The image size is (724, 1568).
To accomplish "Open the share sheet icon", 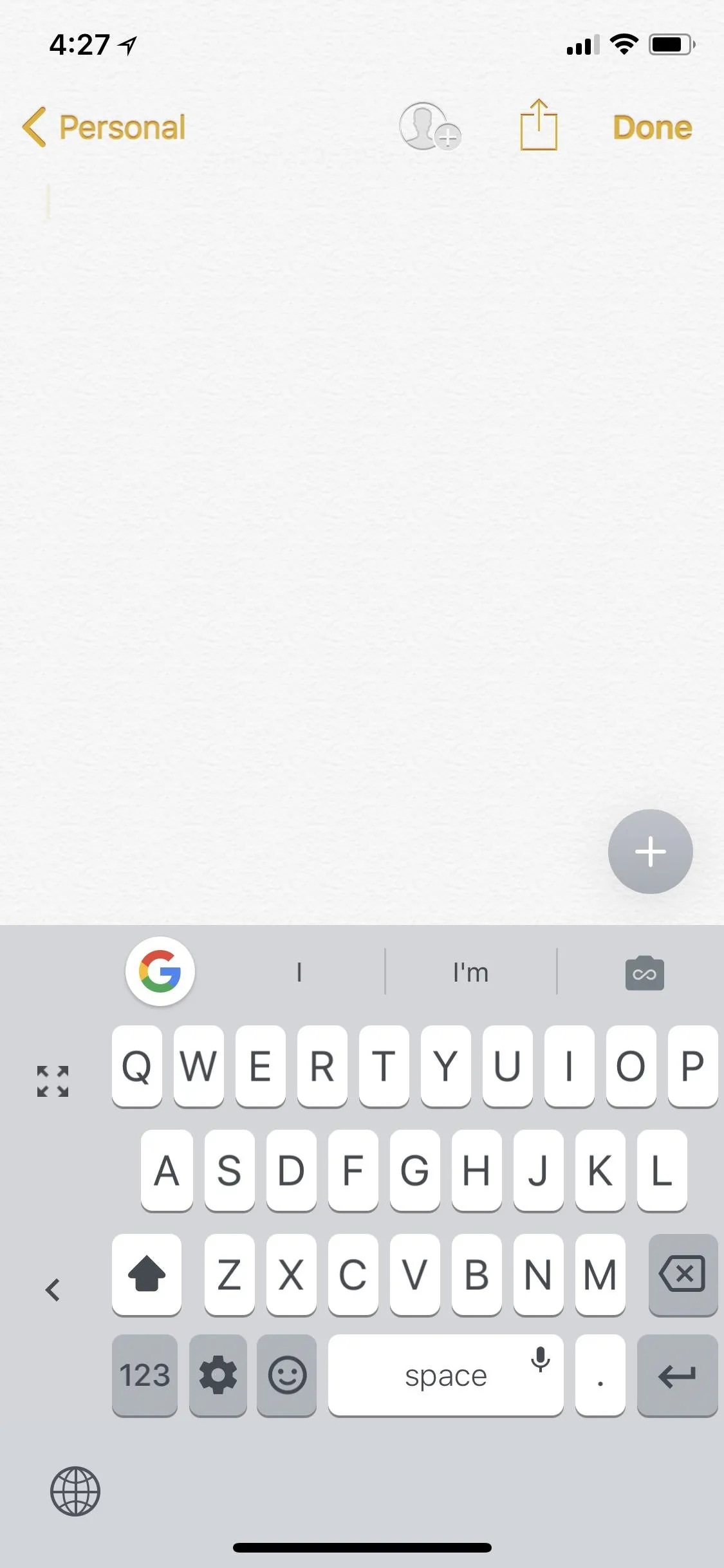I will pyautogui.click(x=539, y=125).
